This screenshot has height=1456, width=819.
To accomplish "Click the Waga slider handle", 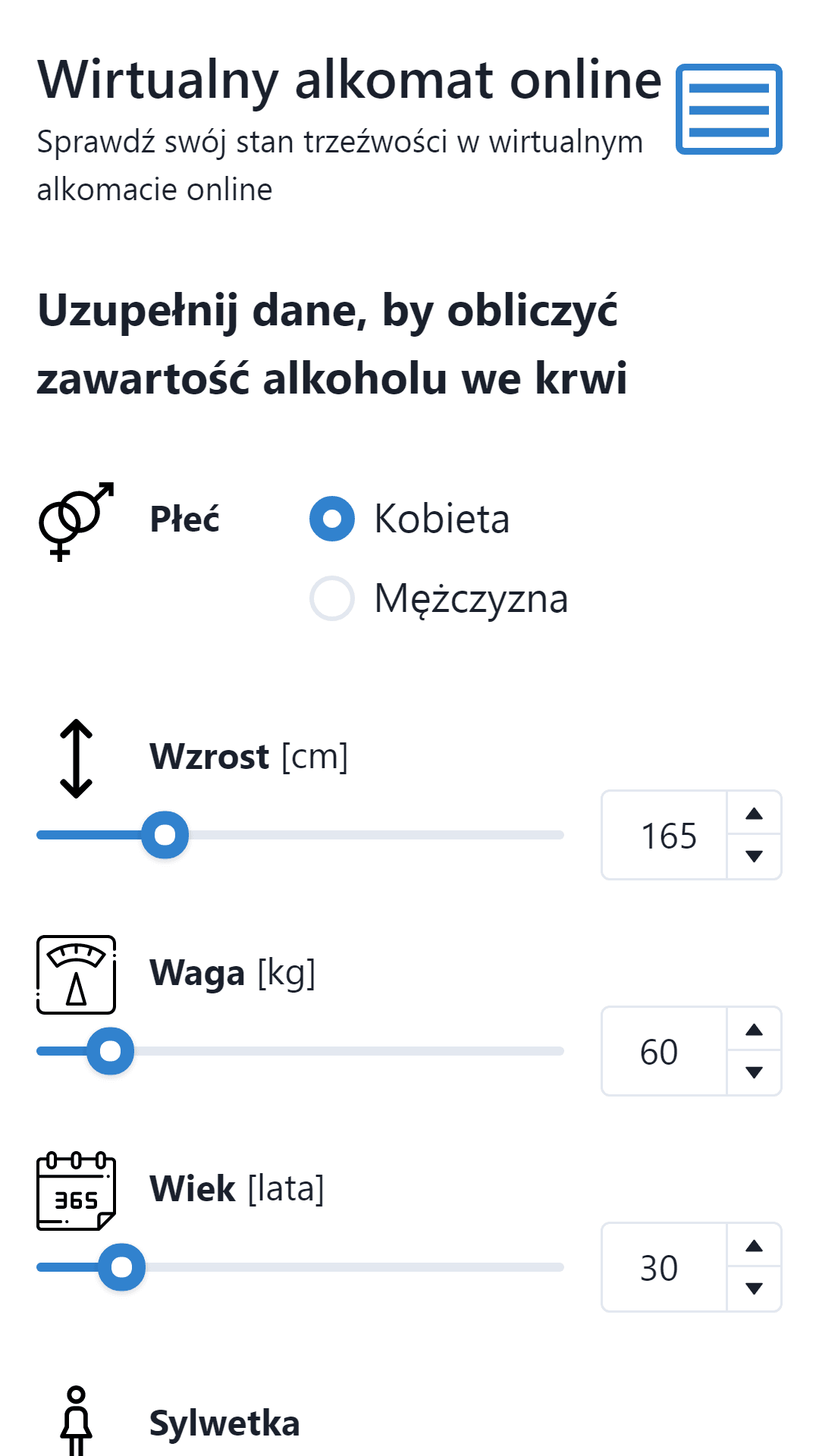I will tap(110, 1051).
